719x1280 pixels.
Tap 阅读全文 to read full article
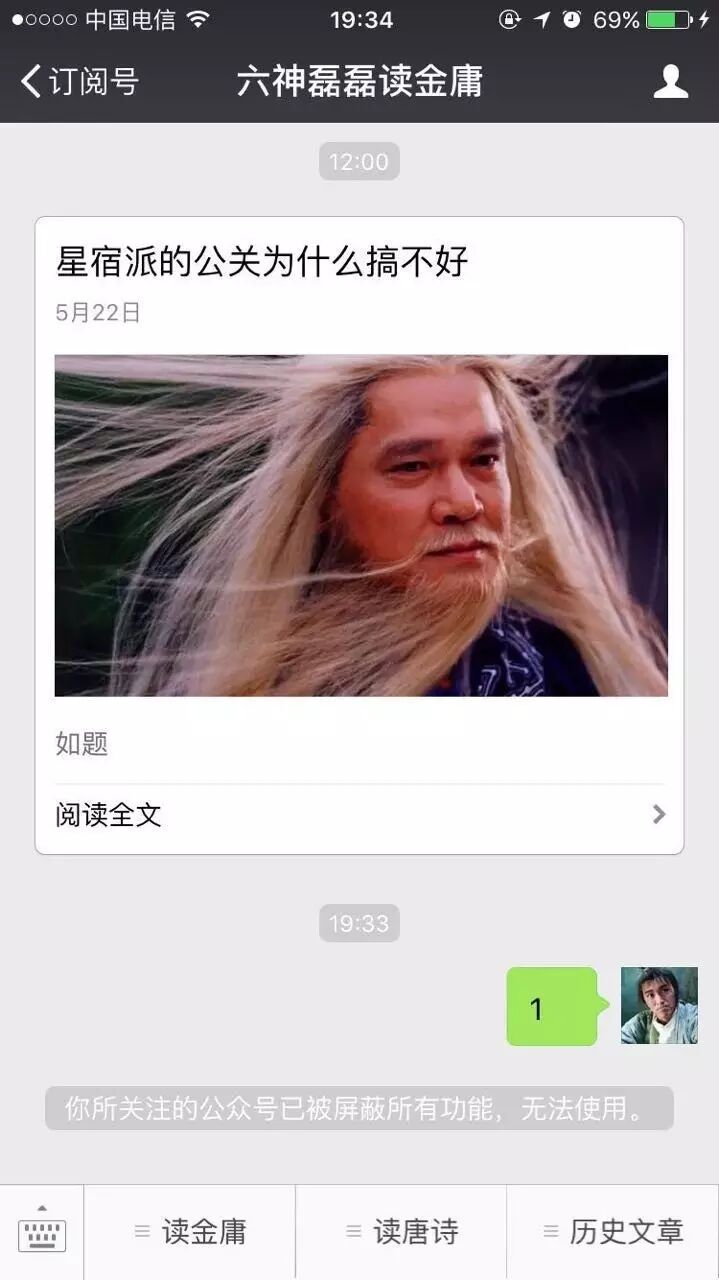[359, 815]
